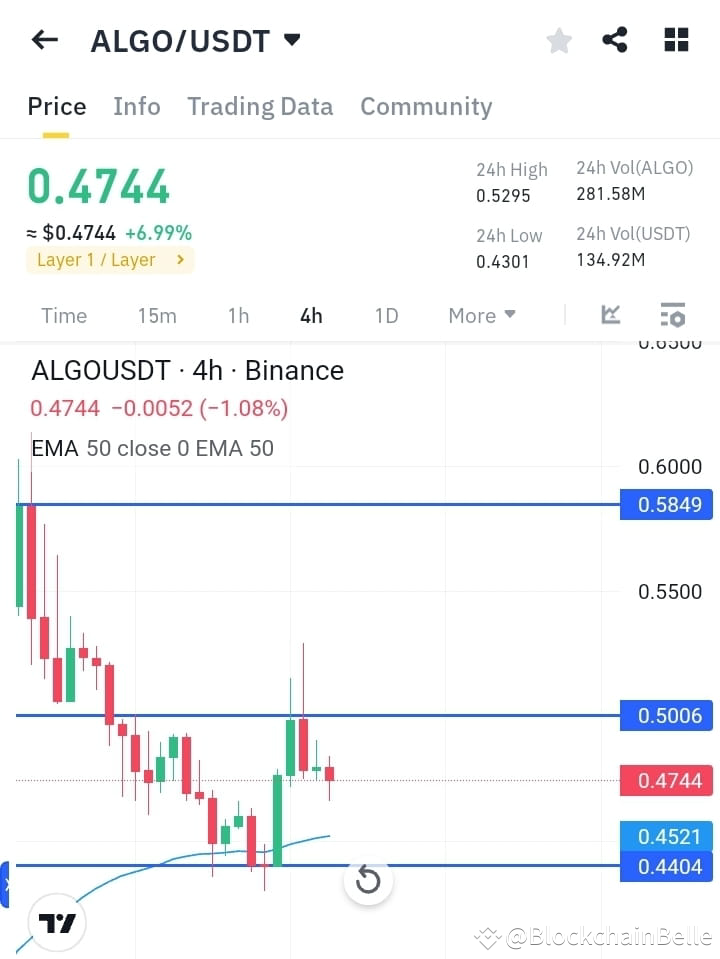Activate the Time view option
The image size is (720, 959).
point(64,315)
